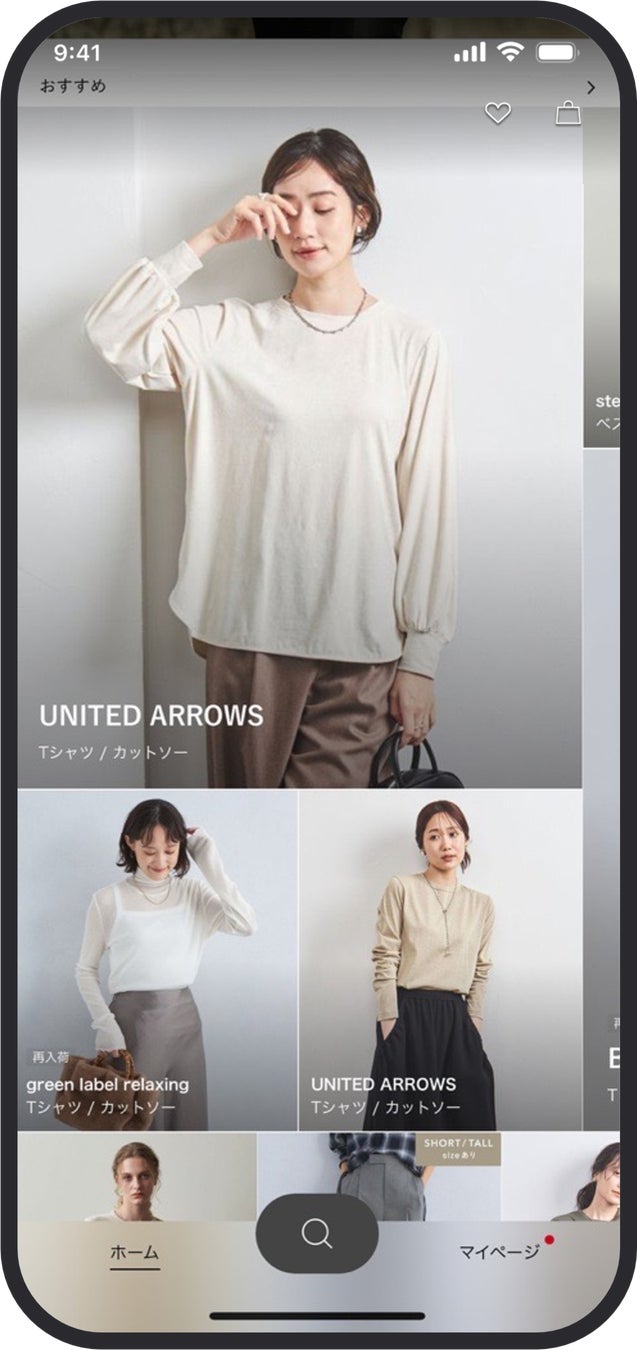Screen dimensions: 637x1350
Task: Open the UNITED ARROWS beige top with black skirt
Action: (440, 960)
